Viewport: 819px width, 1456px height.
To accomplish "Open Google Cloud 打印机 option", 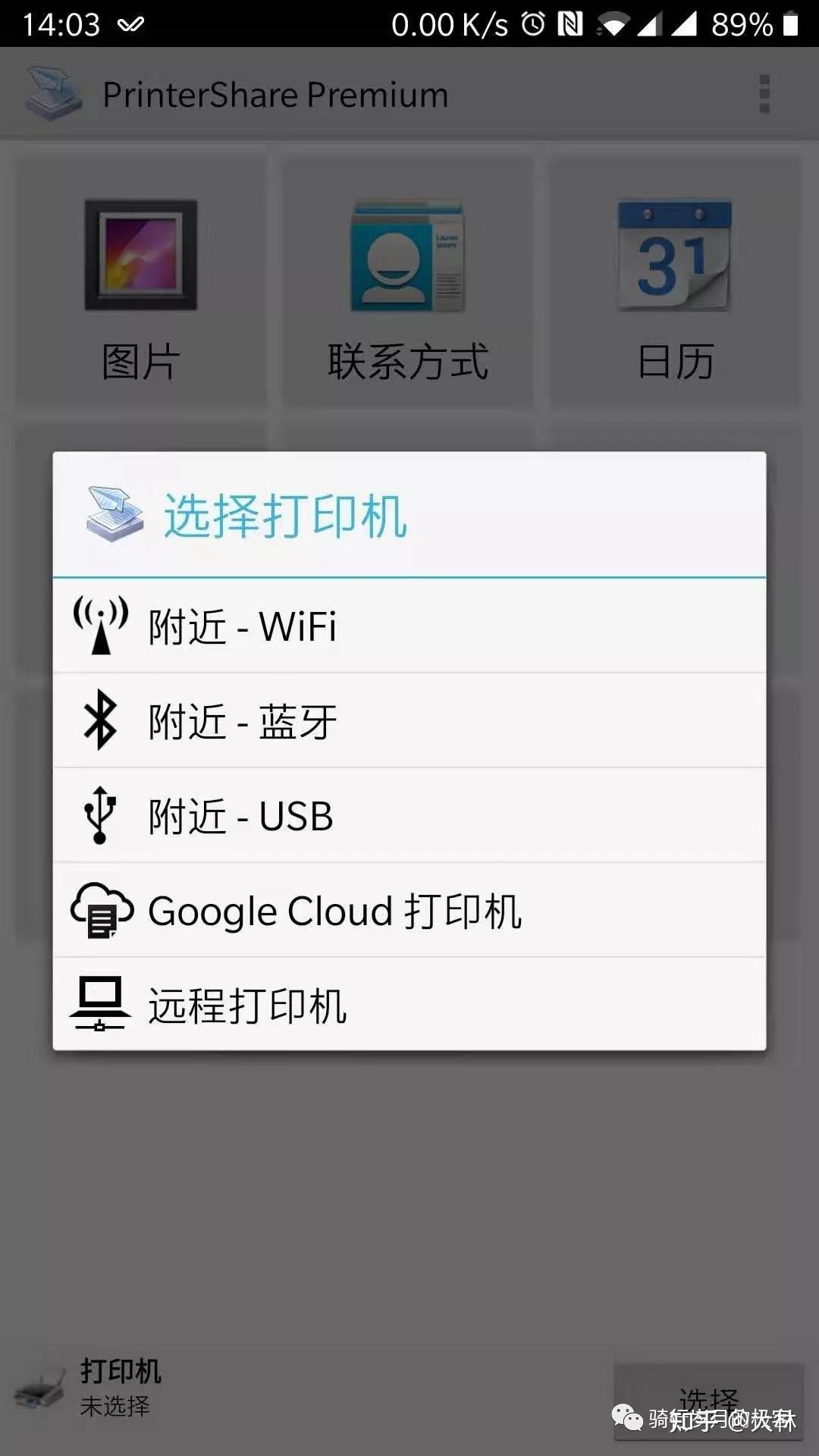I will point(409,910).
